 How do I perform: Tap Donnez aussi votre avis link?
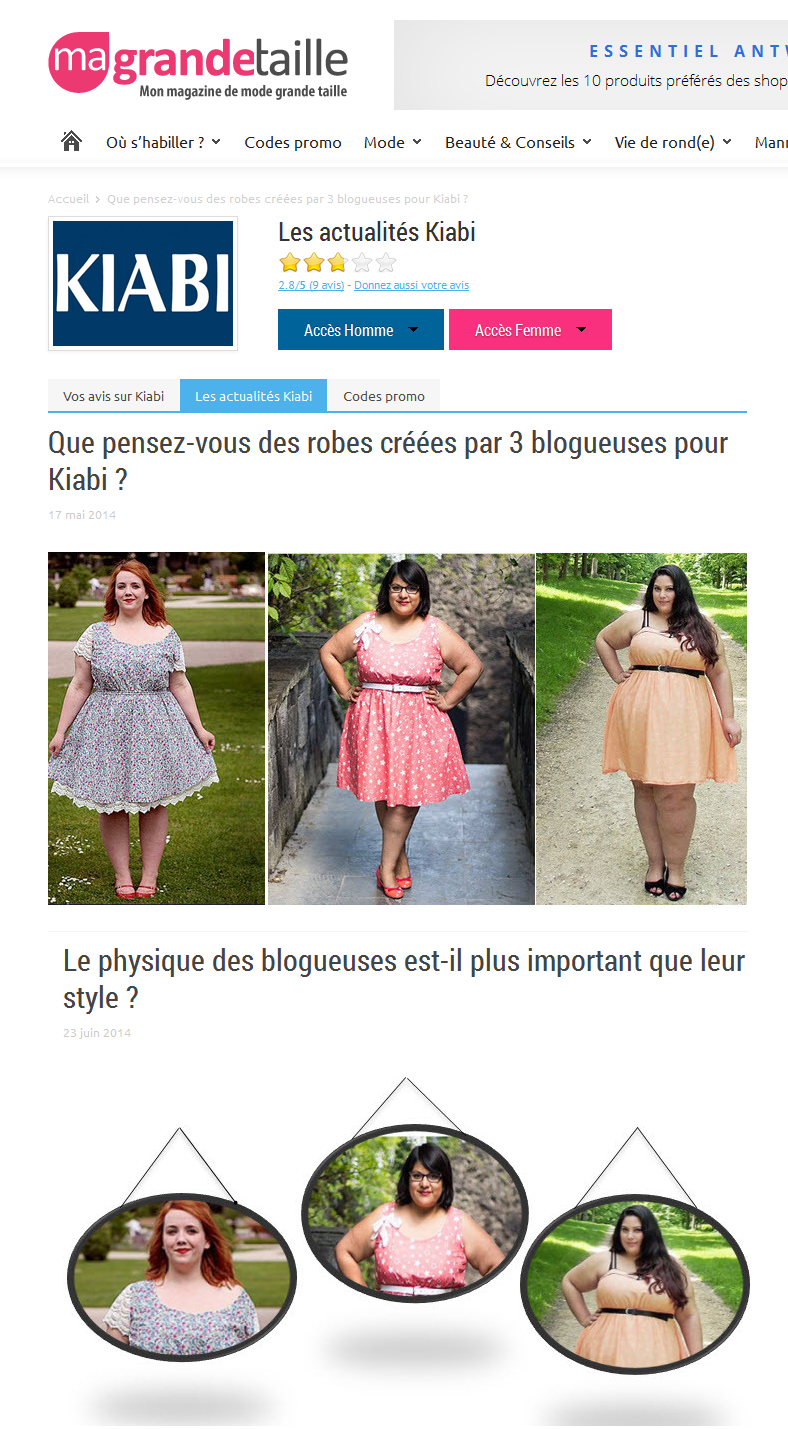click(x=411, y=285)
